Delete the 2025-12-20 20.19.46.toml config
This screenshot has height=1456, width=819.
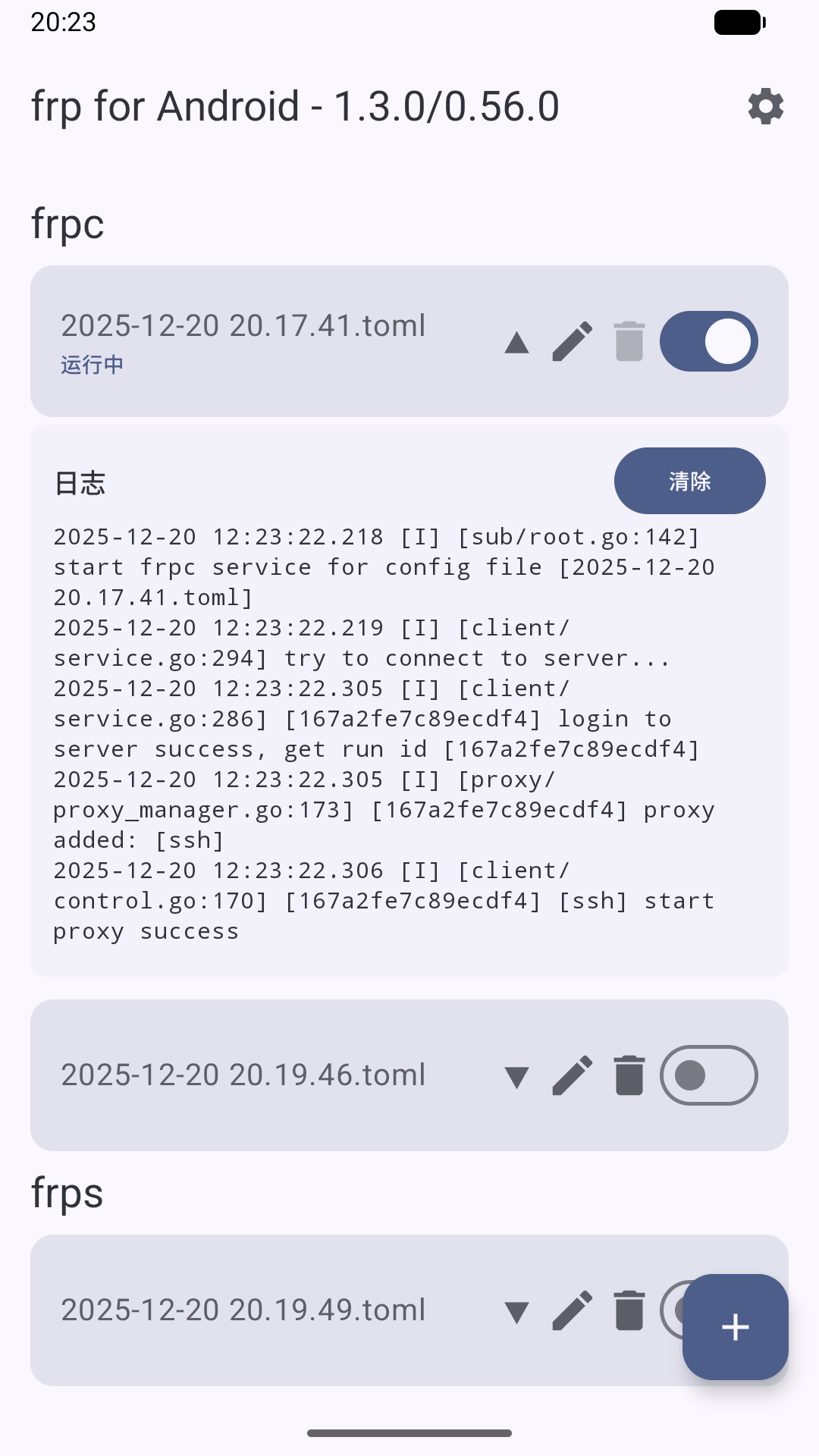[629, 1075]
